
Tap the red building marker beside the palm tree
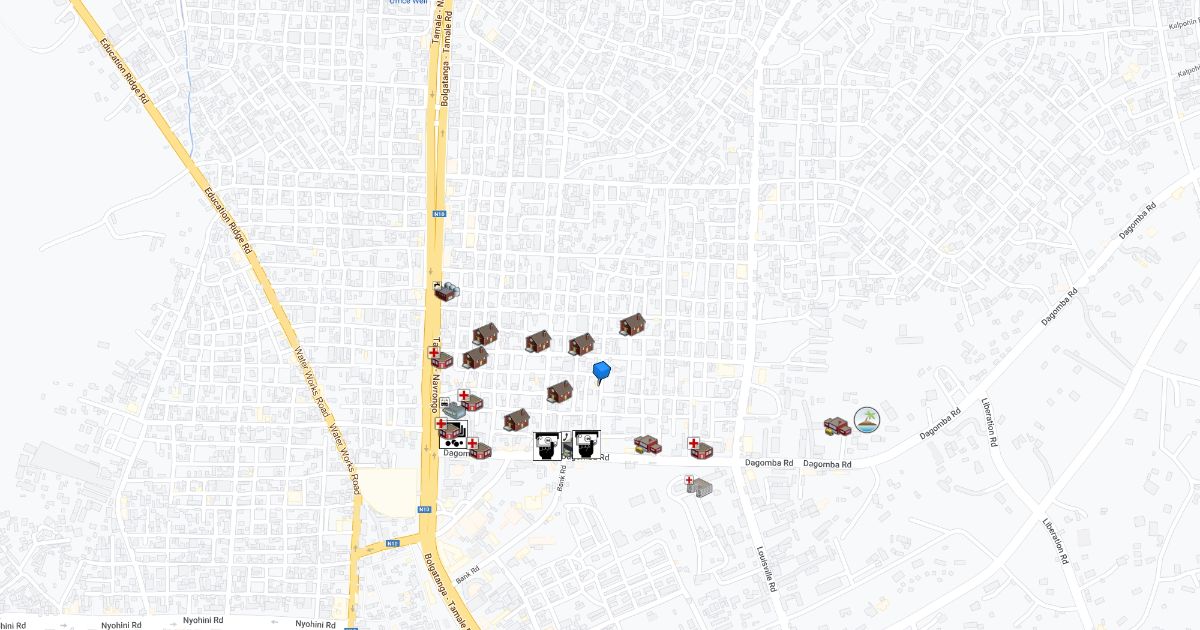tap(837, 426)
